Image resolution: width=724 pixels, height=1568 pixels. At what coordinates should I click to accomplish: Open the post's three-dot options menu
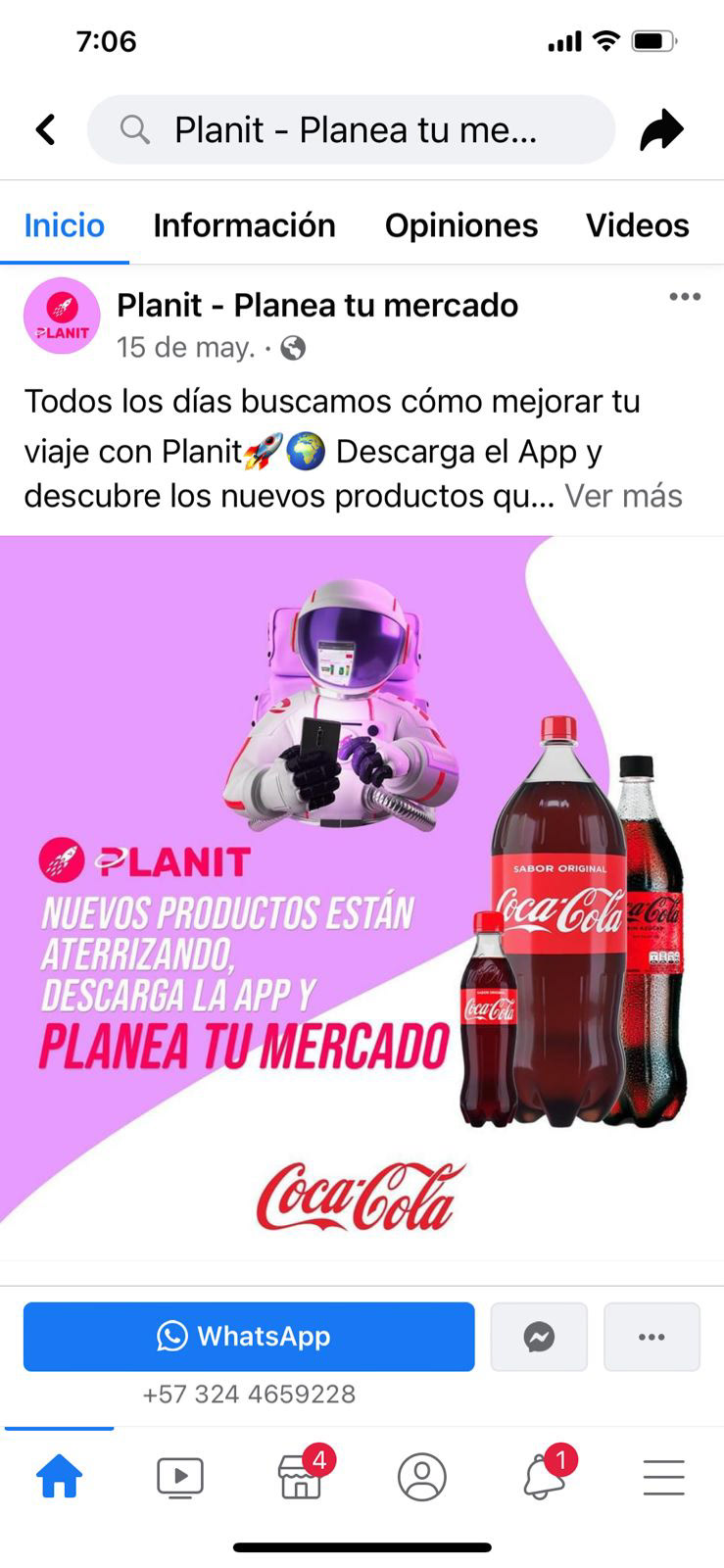click(684, 297)
